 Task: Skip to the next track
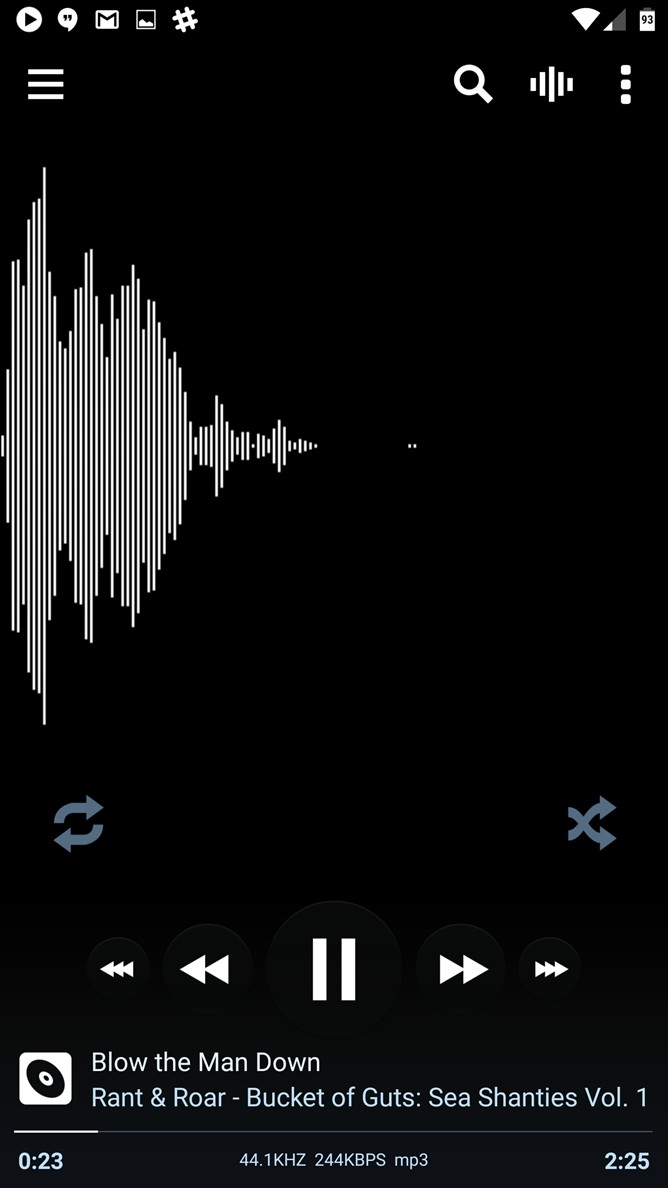461,969
